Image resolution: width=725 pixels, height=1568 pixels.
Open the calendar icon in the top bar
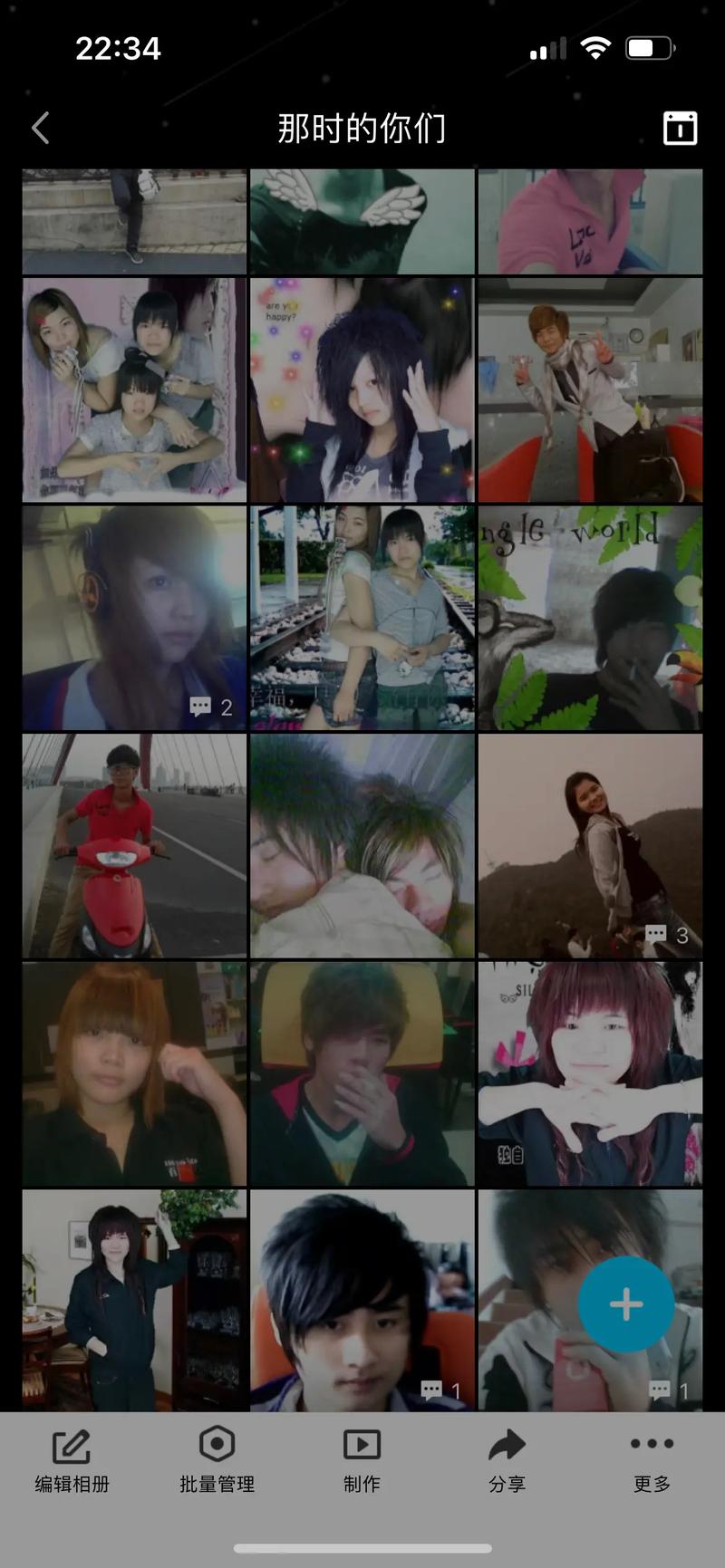coord(680,129)
